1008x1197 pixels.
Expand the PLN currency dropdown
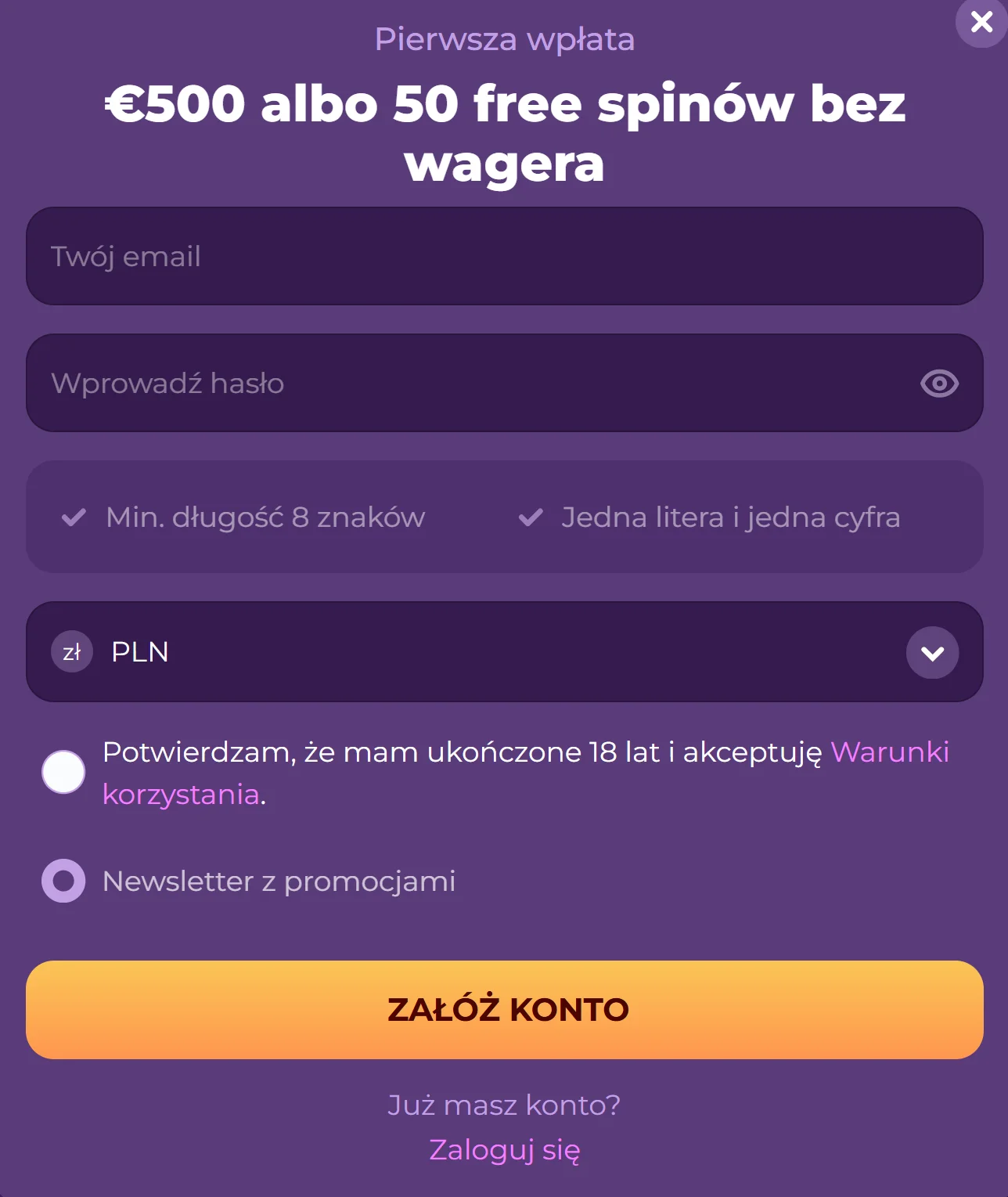tap(932, 653)
